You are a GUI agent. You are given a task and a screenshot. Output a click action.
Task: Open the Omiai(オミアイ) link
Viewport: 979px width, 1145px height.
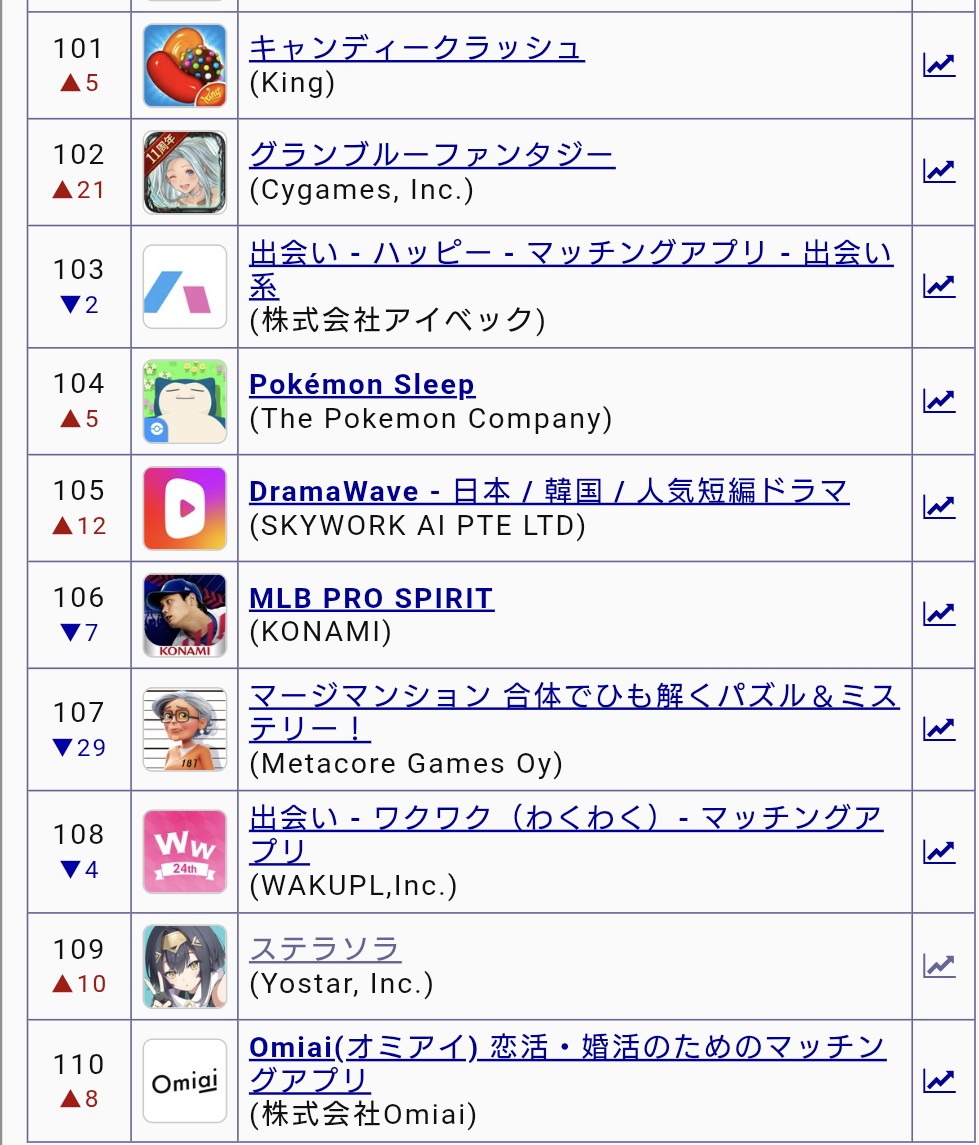[566, 1048]
